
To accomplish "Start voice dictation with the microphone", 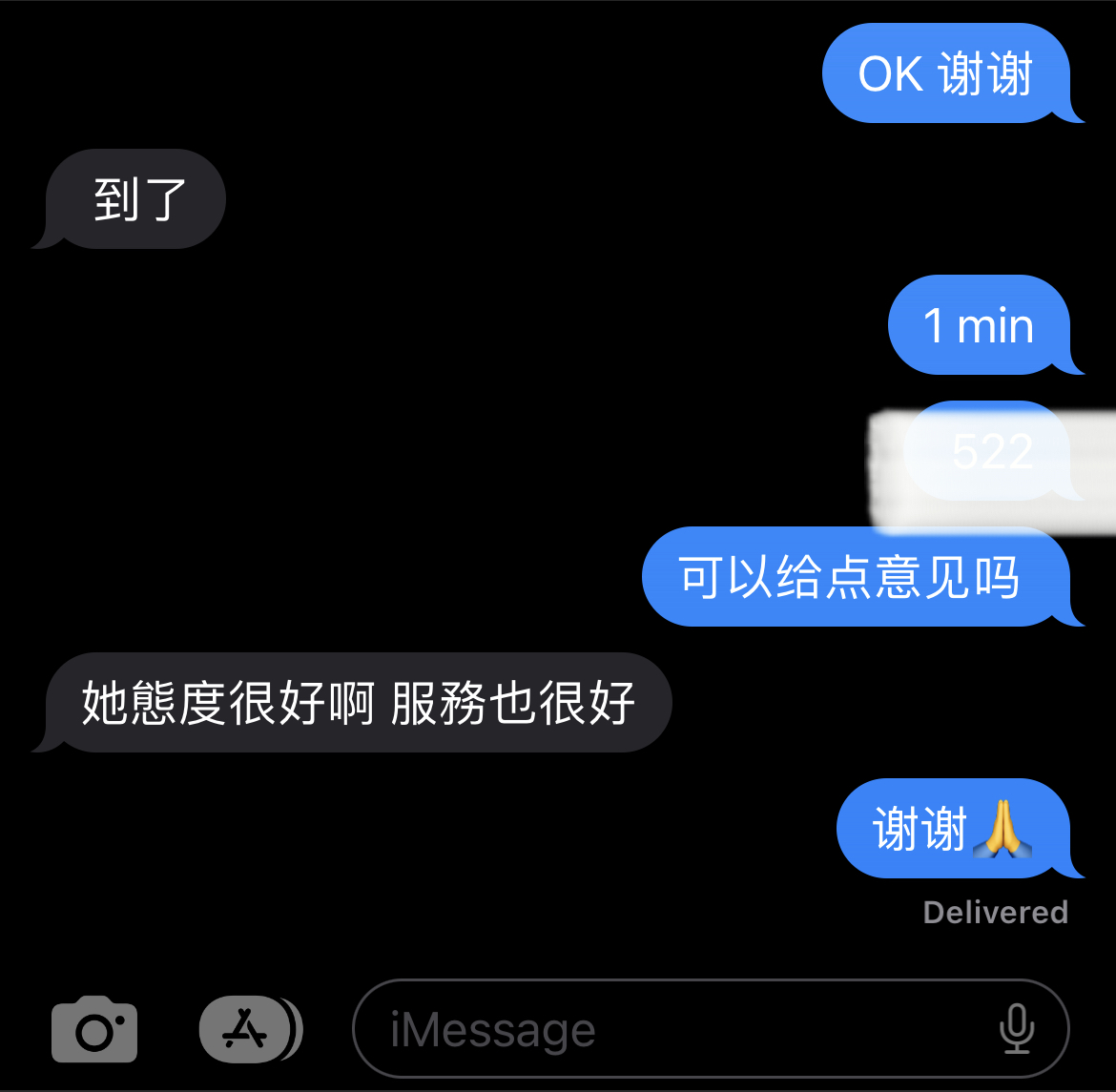I will [1017, 1029].
